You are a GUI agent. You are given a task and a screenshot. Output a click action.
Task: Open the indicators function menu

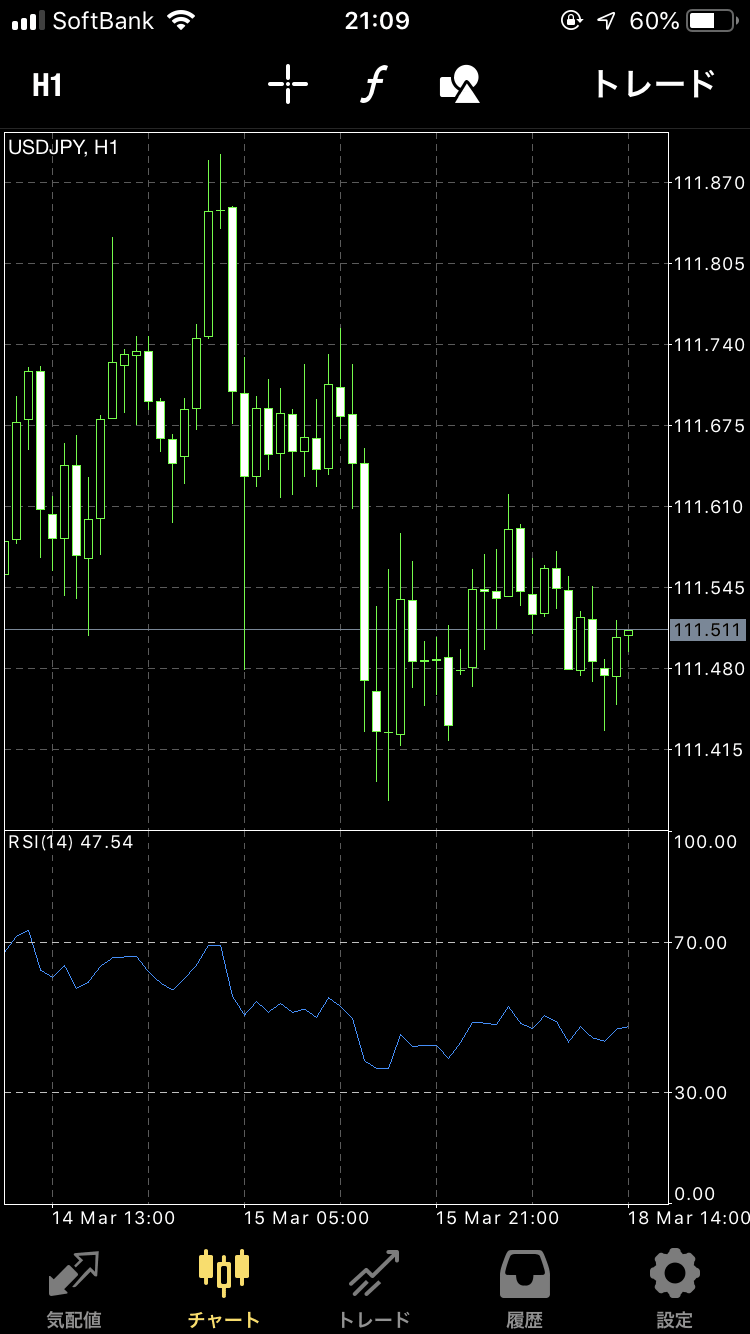coord(373,85)
